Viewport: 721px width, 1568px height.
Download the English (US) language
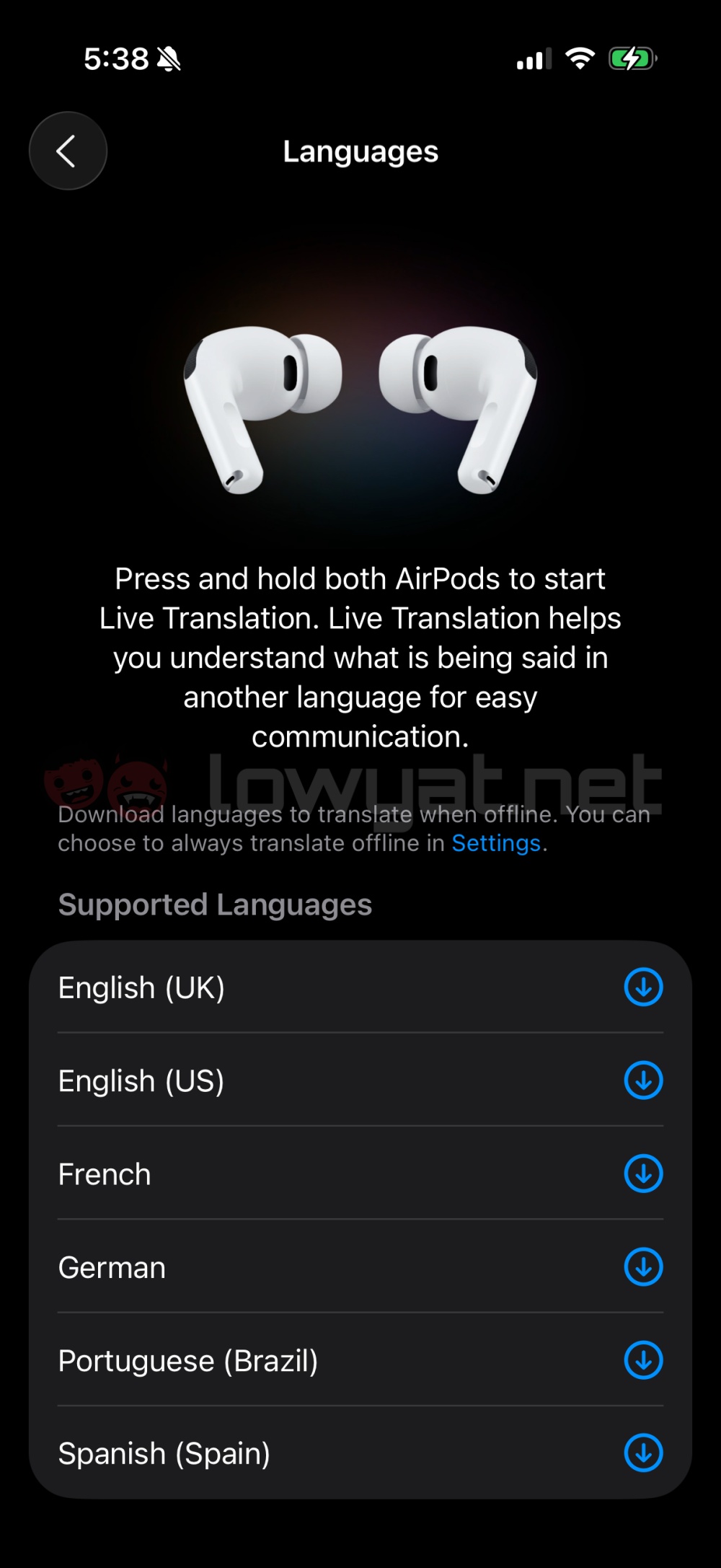[x=643, y=1080]
